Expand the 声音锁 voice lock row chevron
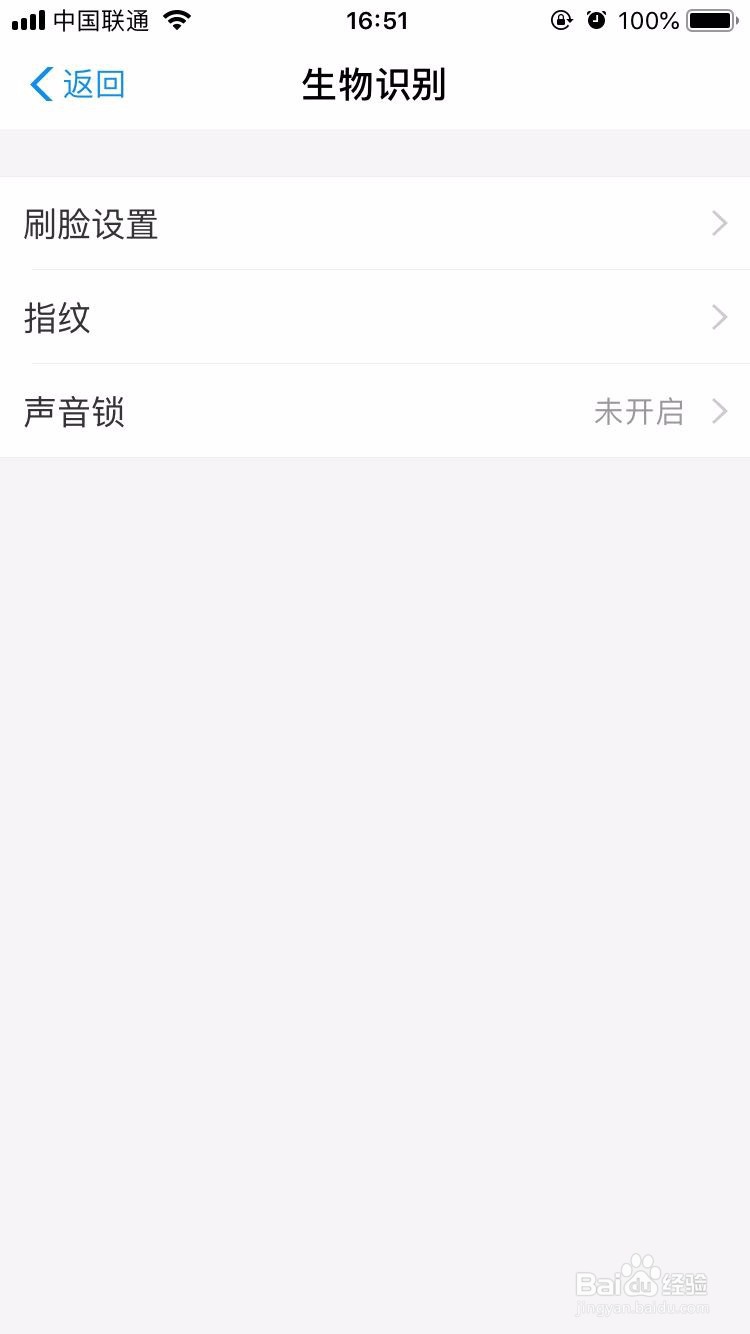Viewport: 750px width, 1334px height. point(718,411)
